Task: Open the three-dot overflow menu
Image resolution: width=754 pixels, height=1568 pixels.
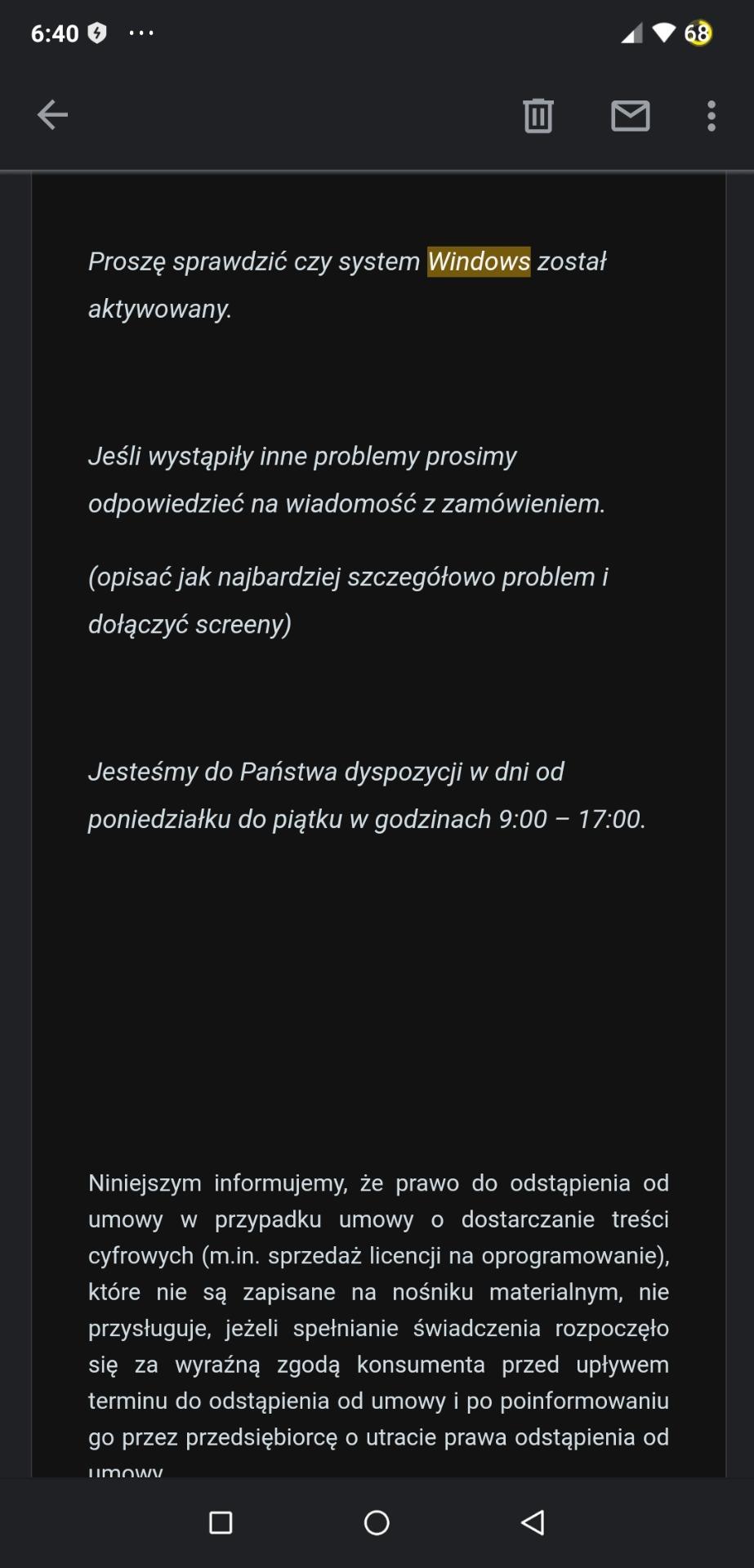Action: tap(712, 116)
